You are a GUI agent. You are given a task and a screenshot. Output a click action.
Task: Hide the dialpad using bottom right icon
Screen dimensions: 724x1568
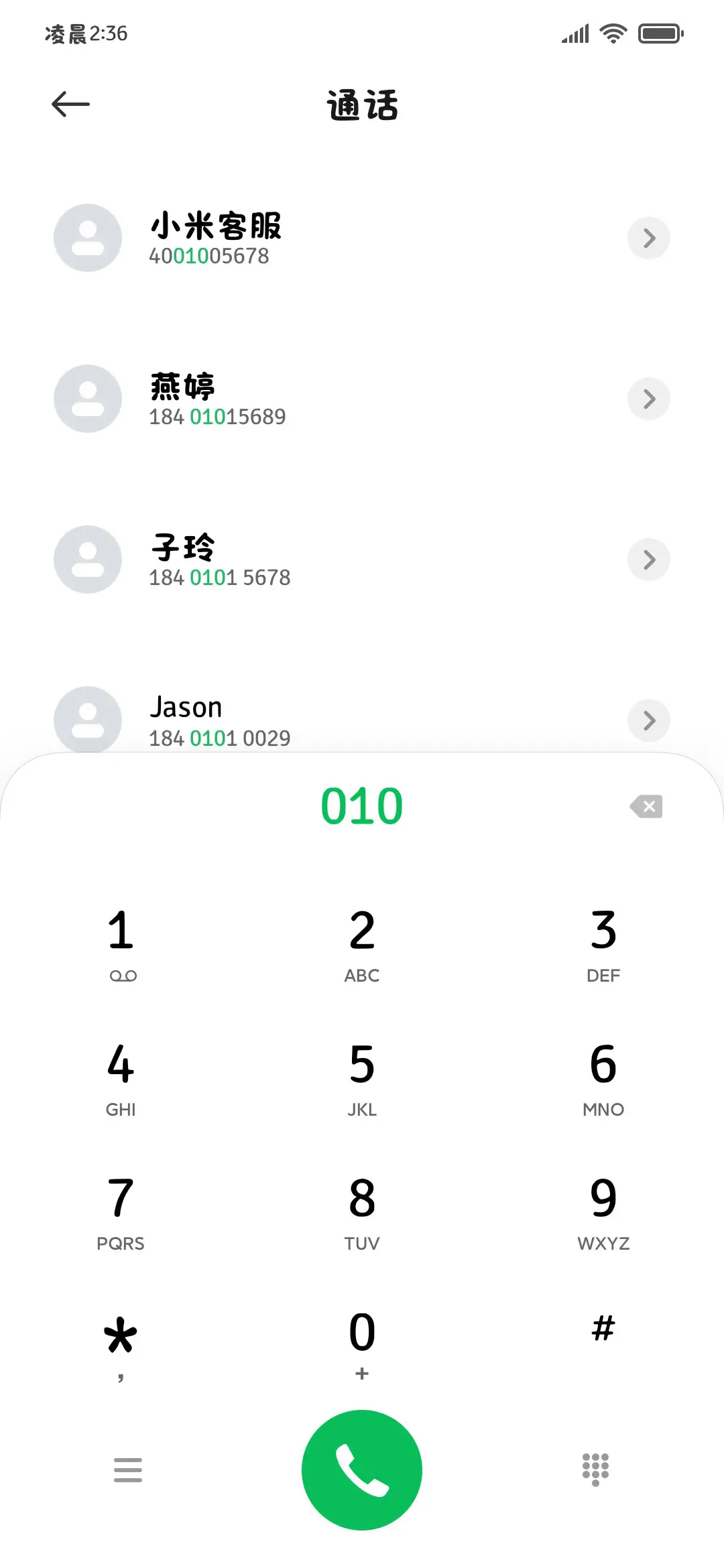coord(595,1469)
